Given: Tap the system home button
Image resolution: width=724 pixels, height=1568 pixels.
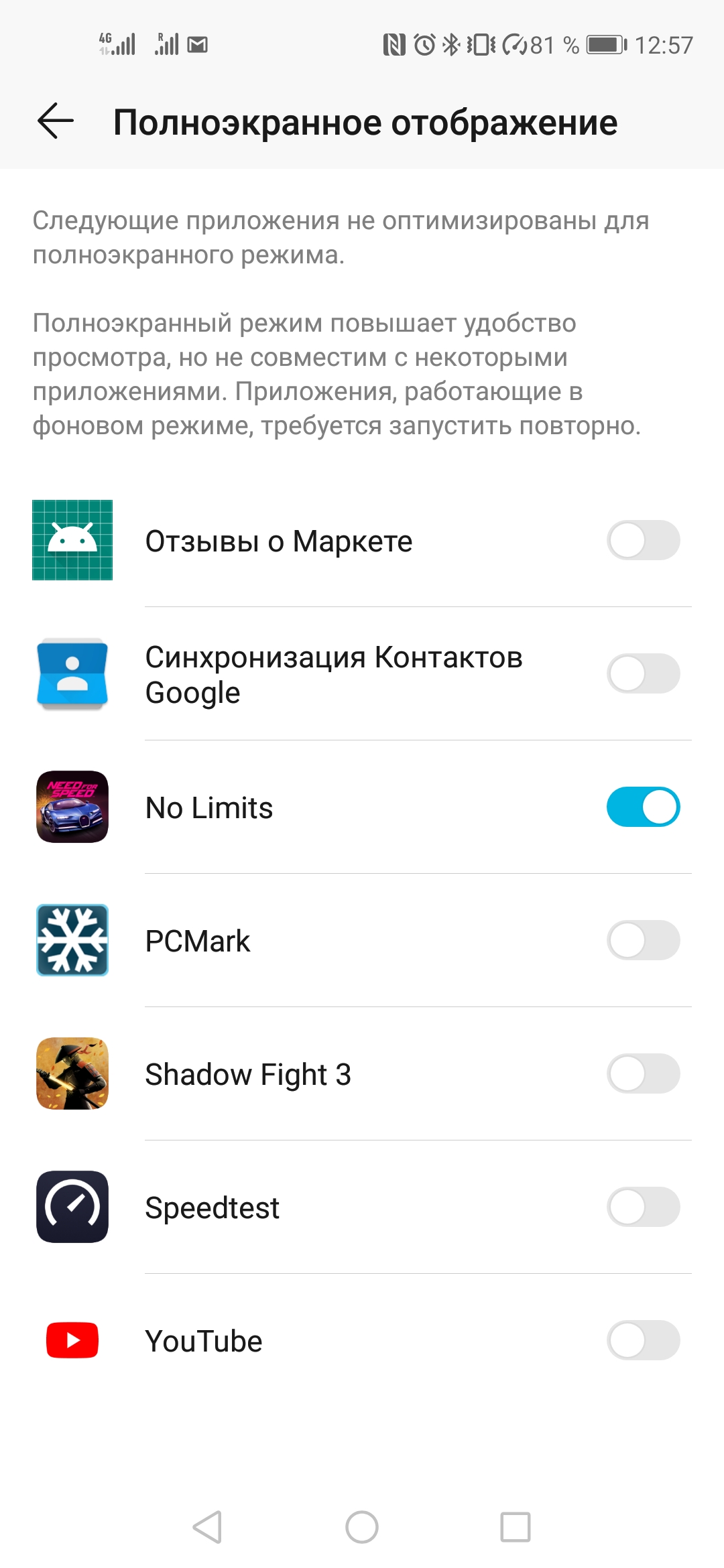Looking at the screenshot, I should pos(362,1527).
